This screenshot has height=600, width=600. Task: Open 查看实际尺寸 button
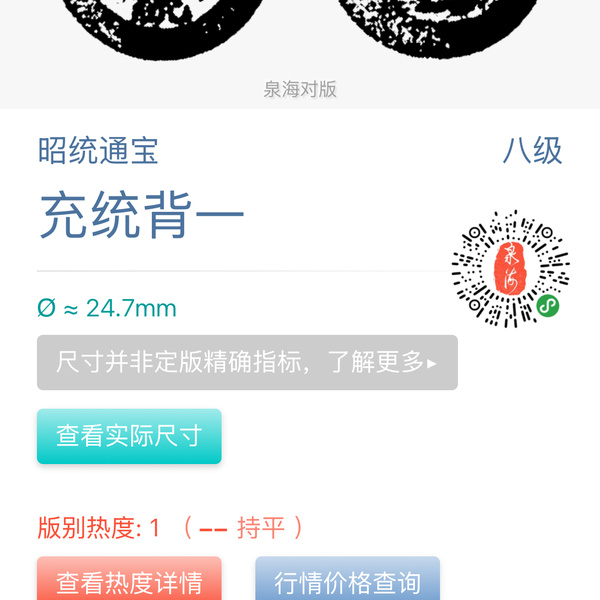pos(129,436)
